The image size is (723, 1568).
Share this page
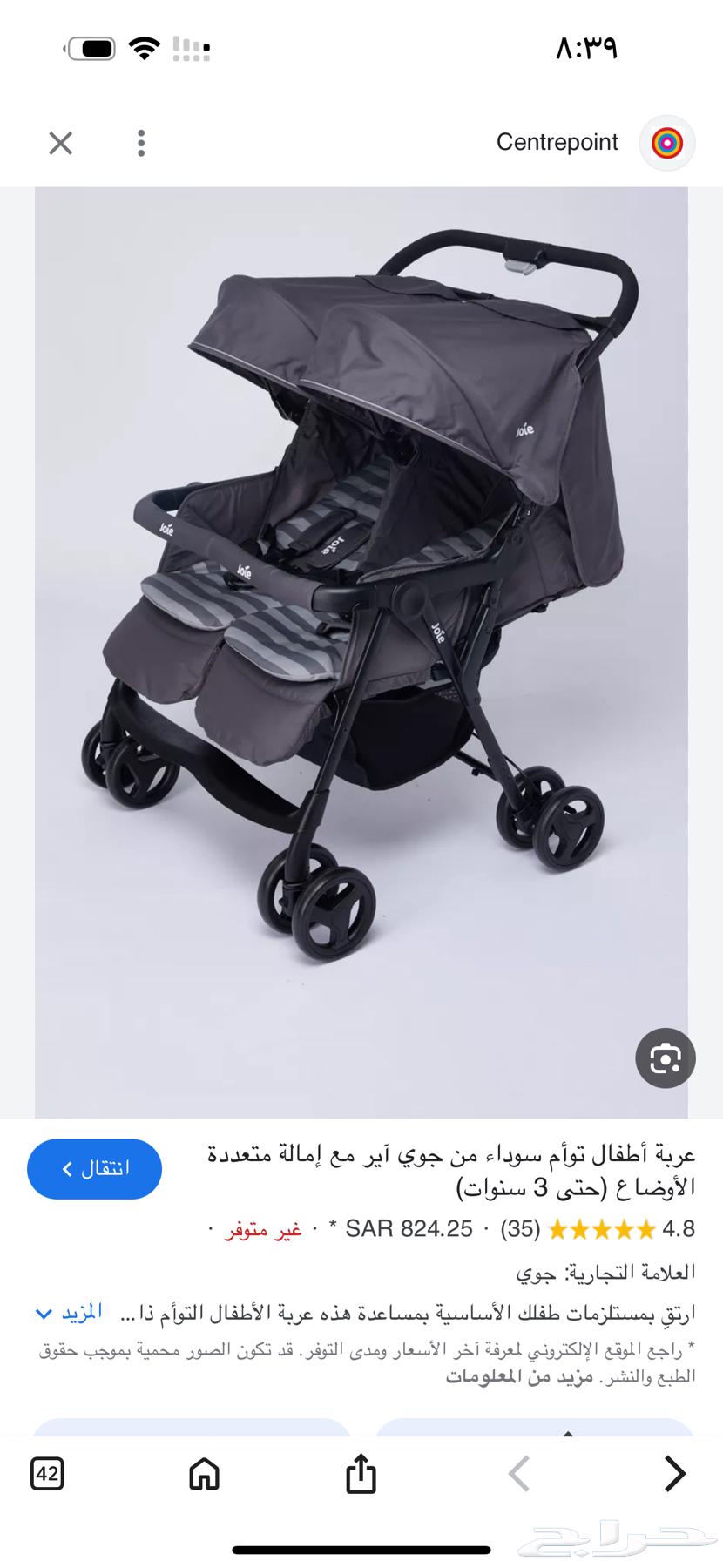point(361,1474)
